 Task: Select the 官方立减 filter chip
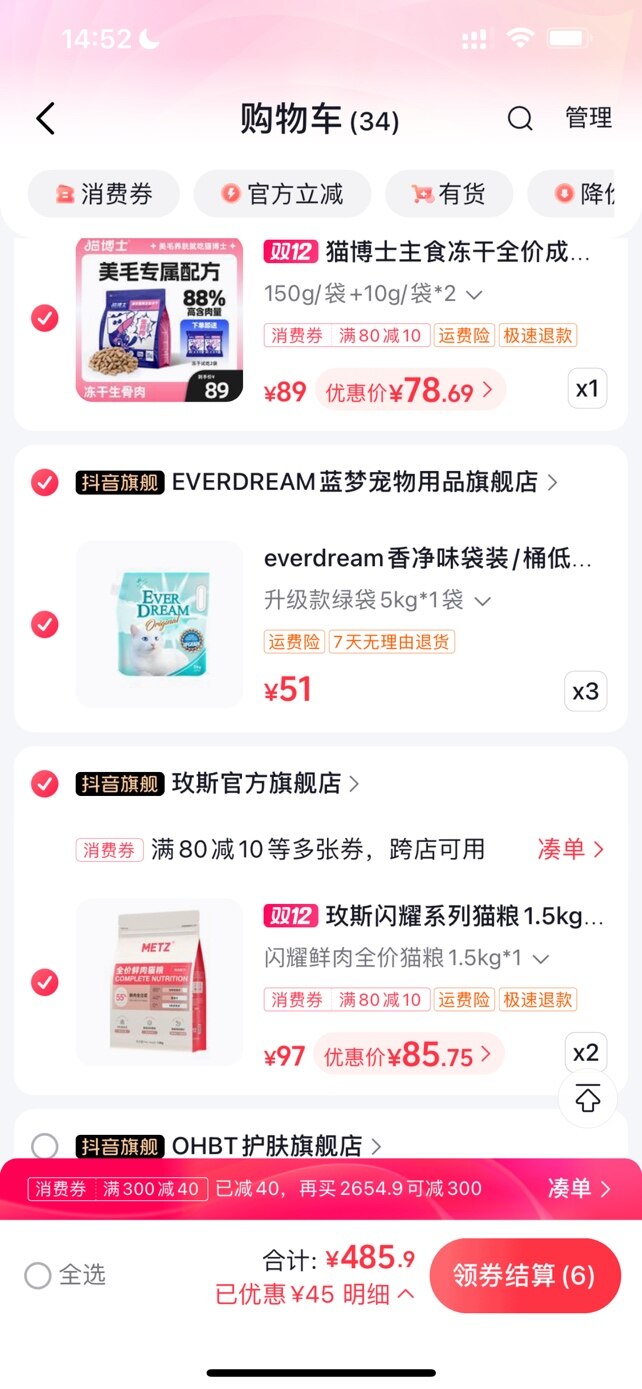coord(282,194)
